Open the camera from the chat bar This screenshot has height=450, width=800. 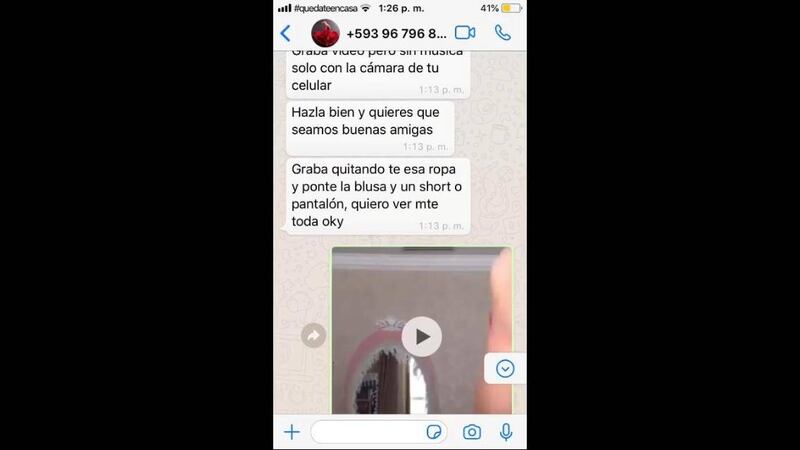(x=471, y=432)
